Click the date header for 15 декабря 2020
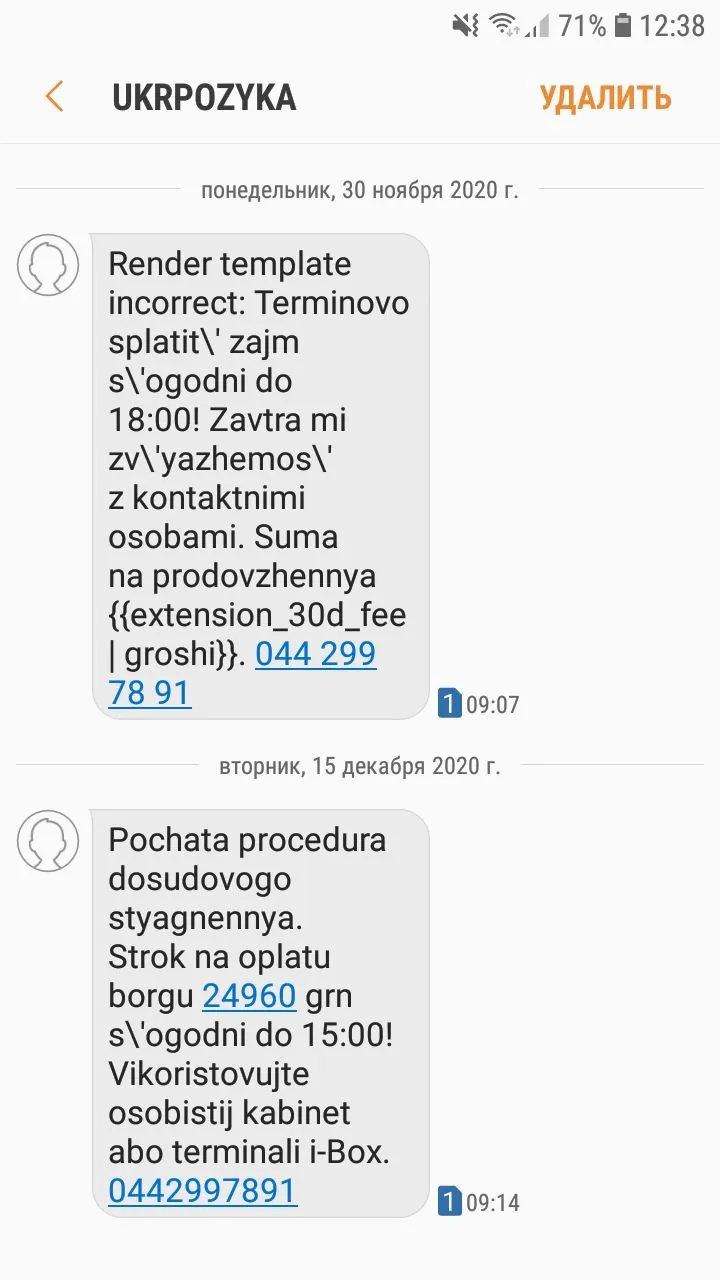 (360, 767)
